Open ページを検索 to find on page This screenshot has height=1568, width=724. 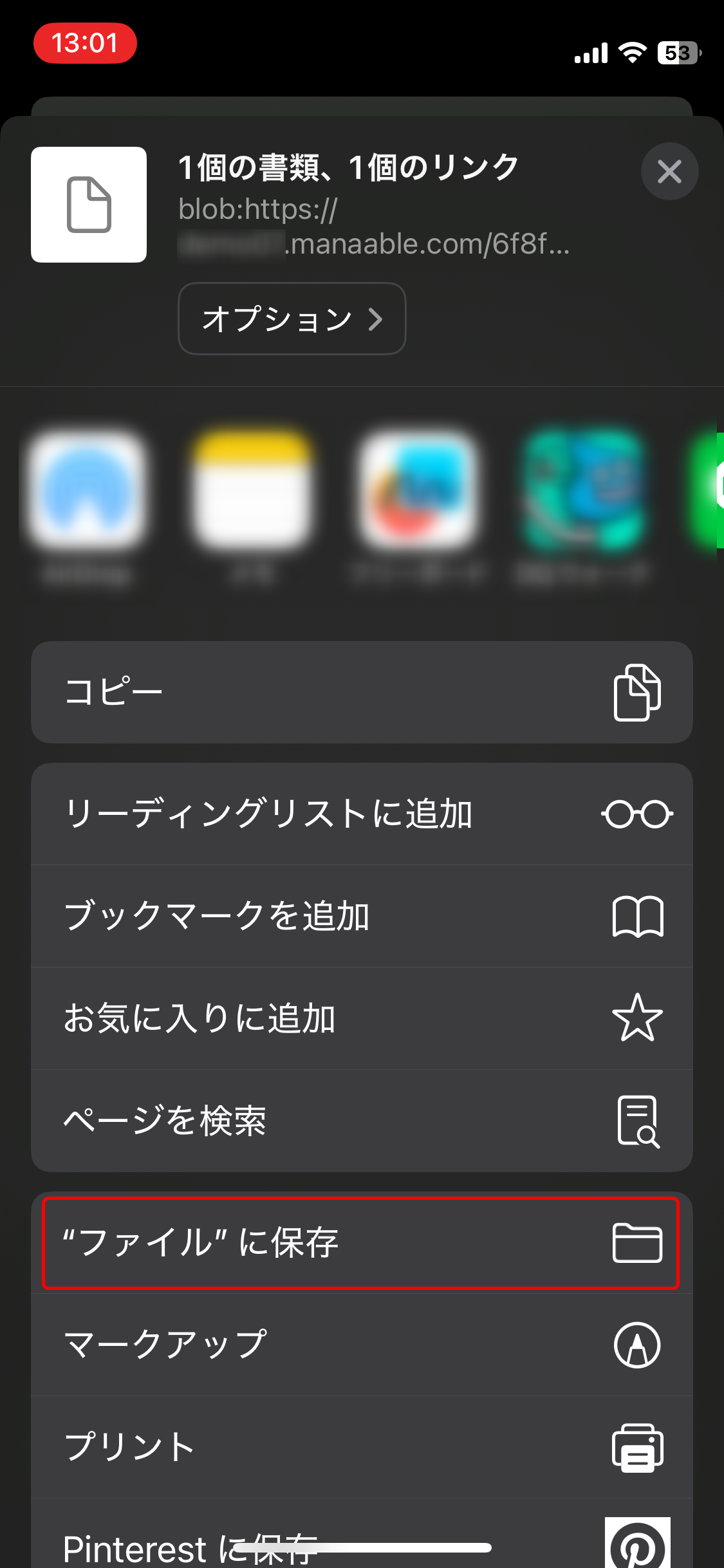[362, 1121]
